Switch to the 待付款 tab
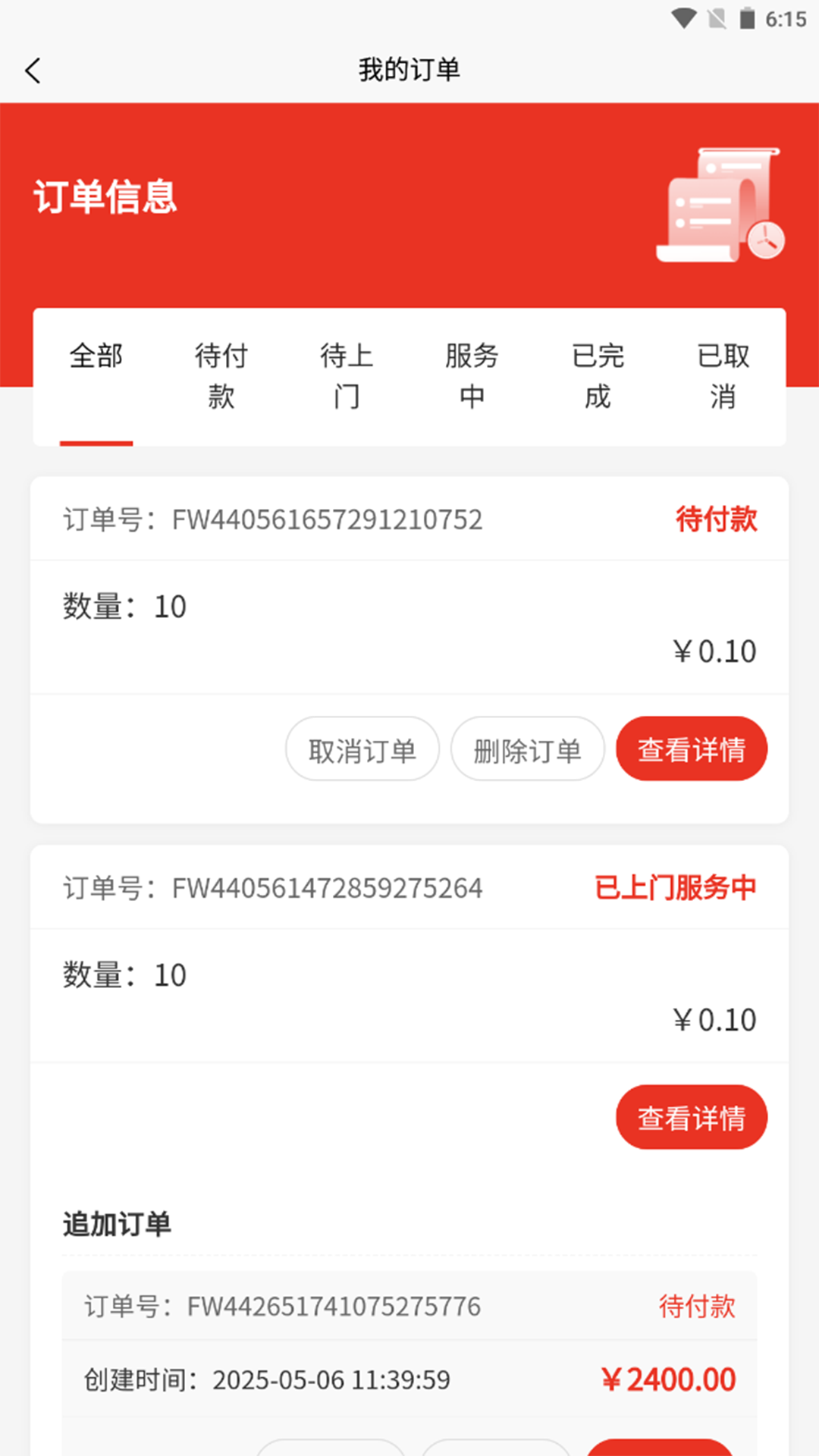This screenshot has height=1456, width=819. pyautogui.click(x=221, y=375)
